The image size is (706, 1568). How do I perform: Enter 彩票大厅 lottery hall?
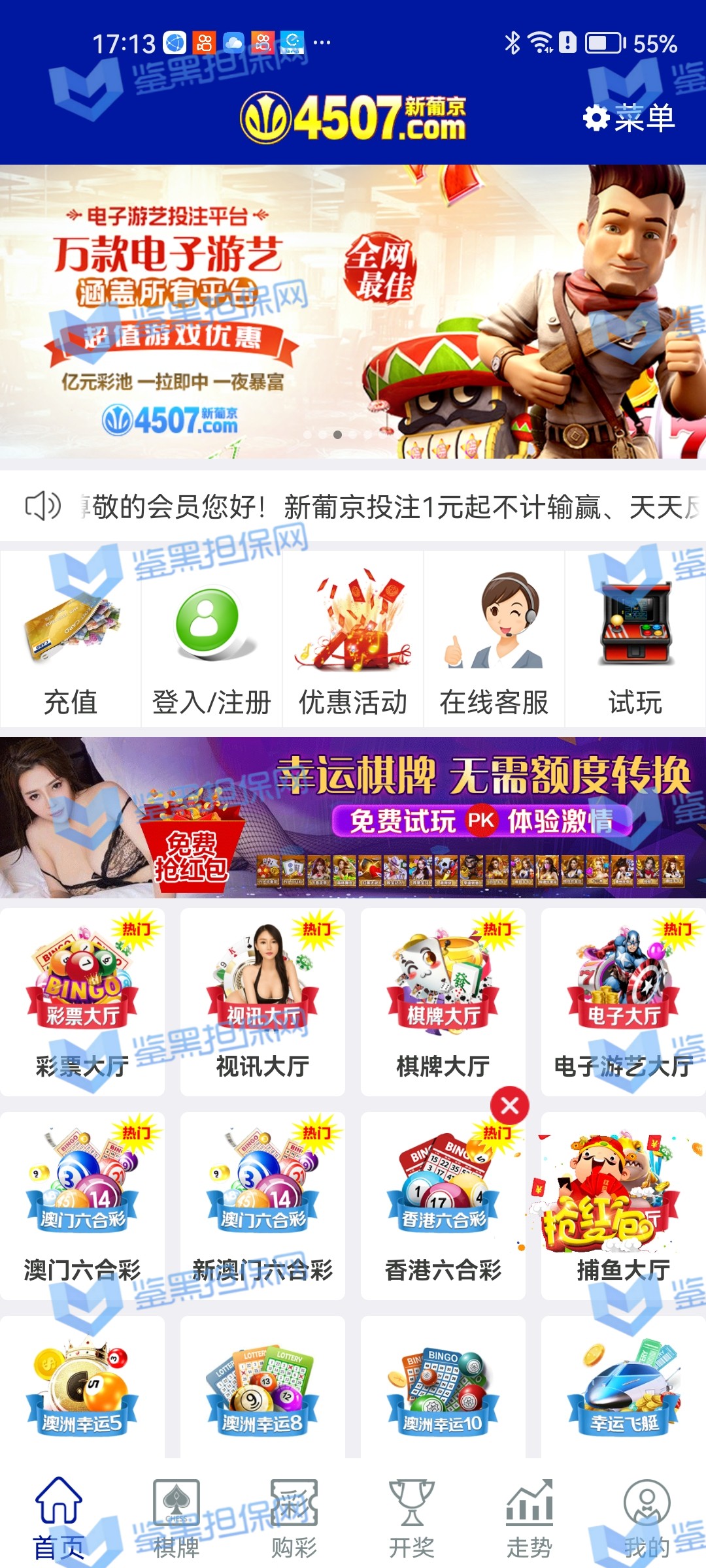tap(82, 1001)
